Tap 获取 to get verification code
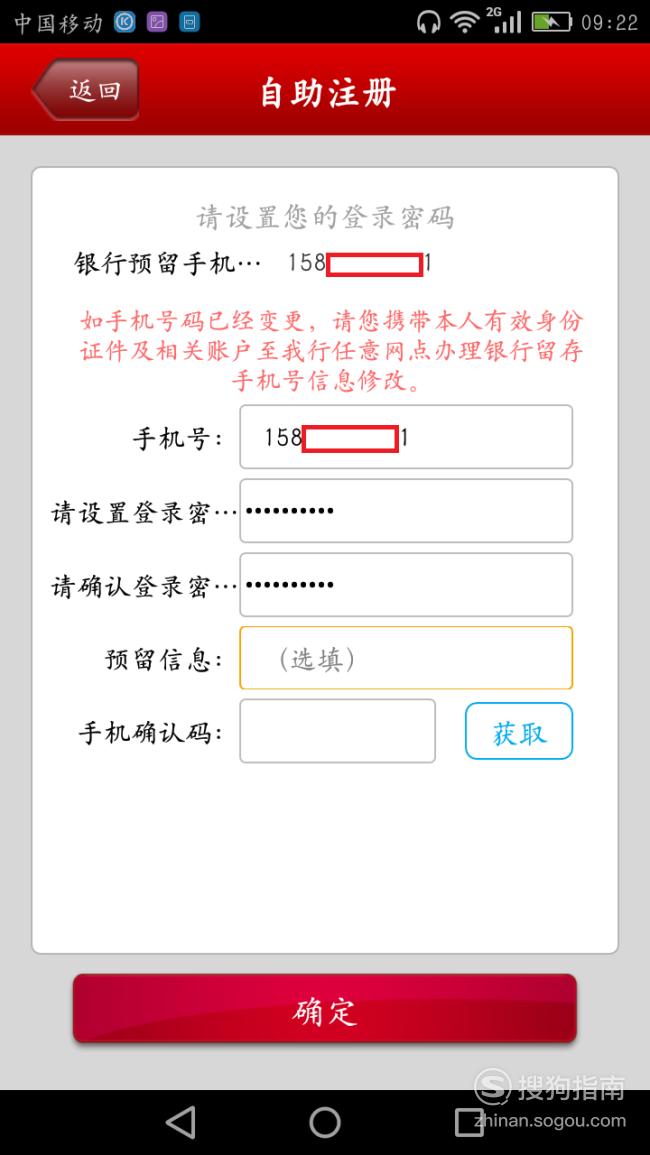The width and height of the screenshot is (650, 1155). click(x=519, y=731)
